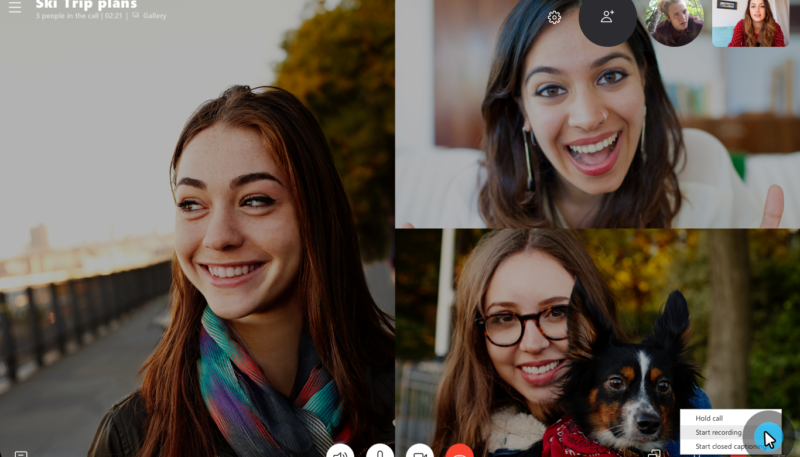Open the chat icon at bottom left
Viewport: 800px width, 457px height.
click(21, 454)
